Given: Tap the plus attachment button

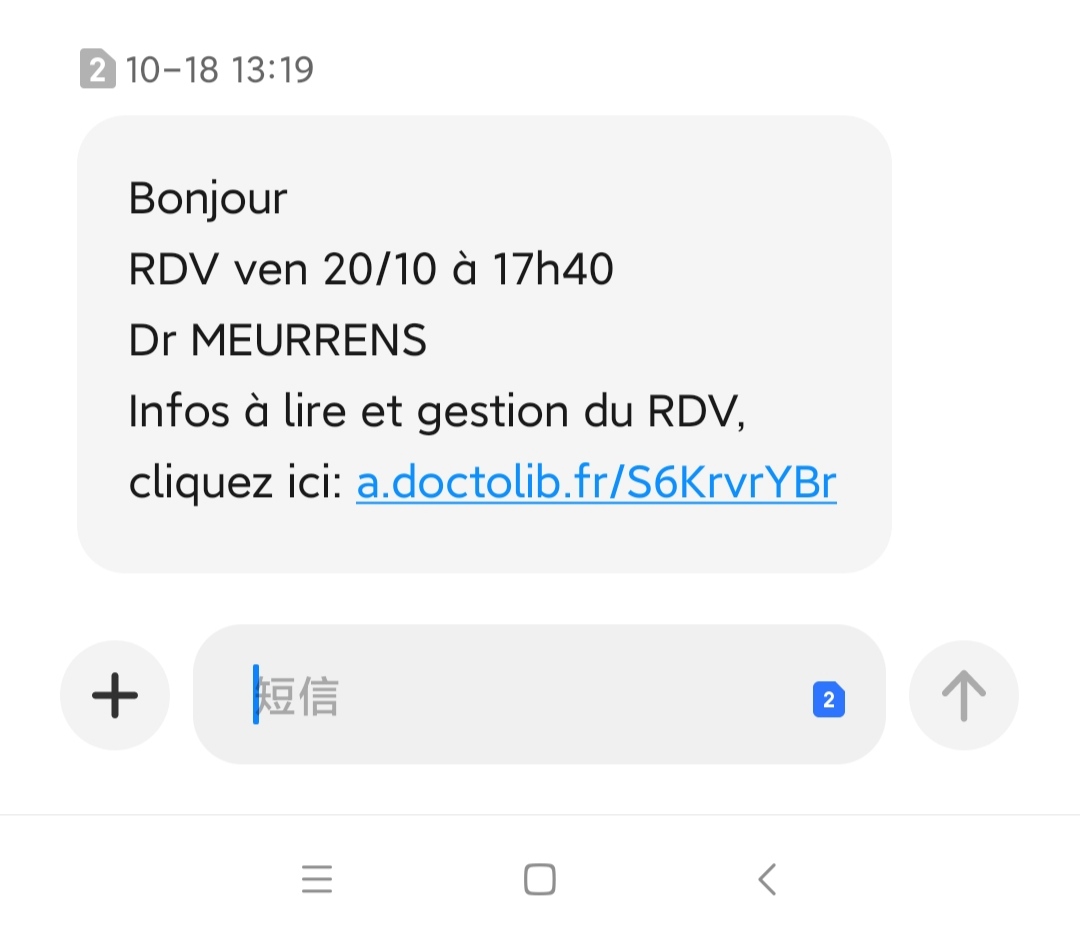Looking at the screenshot, I should 115,695.
